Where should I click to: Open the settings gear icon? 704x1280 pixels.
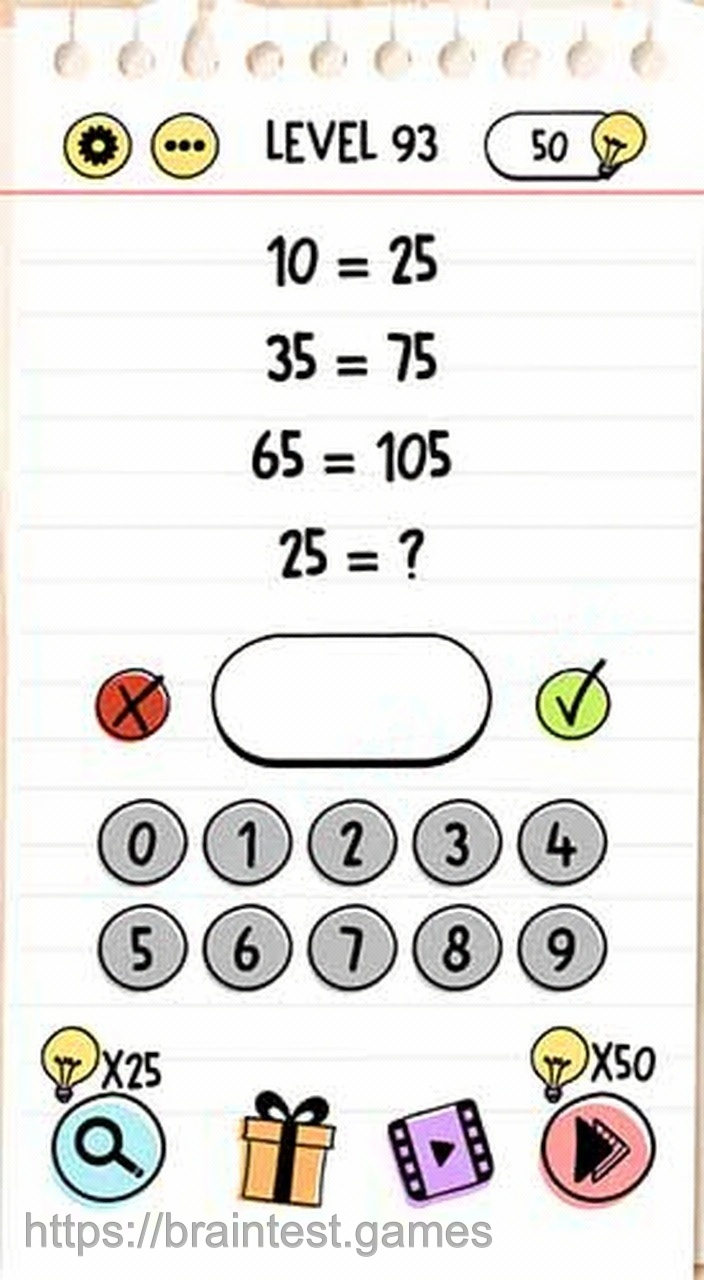click(x=97, y=147)
